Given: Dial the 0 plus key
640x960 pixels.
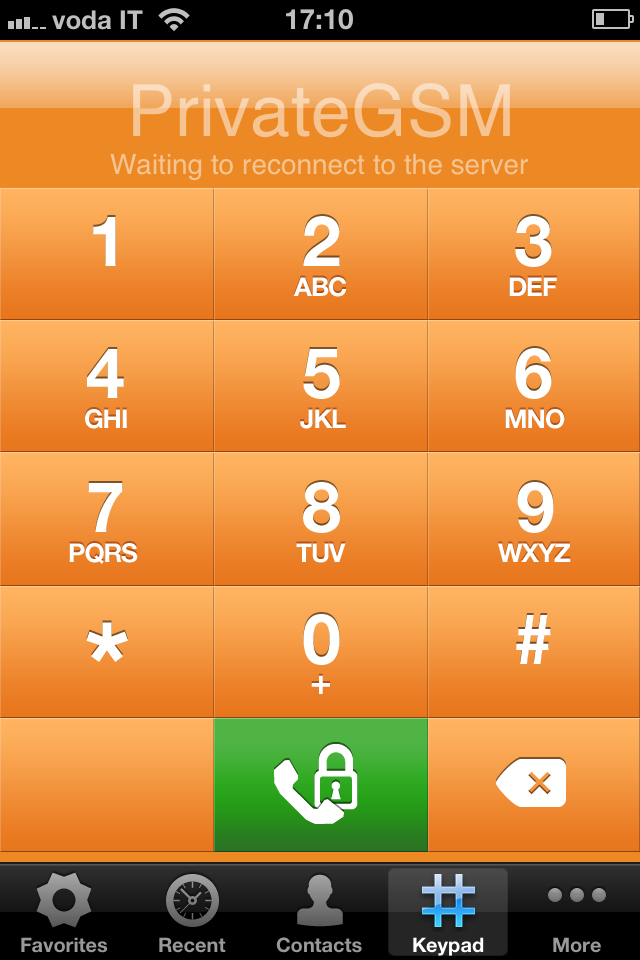Looking at the screenshot, I should [320, 651].
